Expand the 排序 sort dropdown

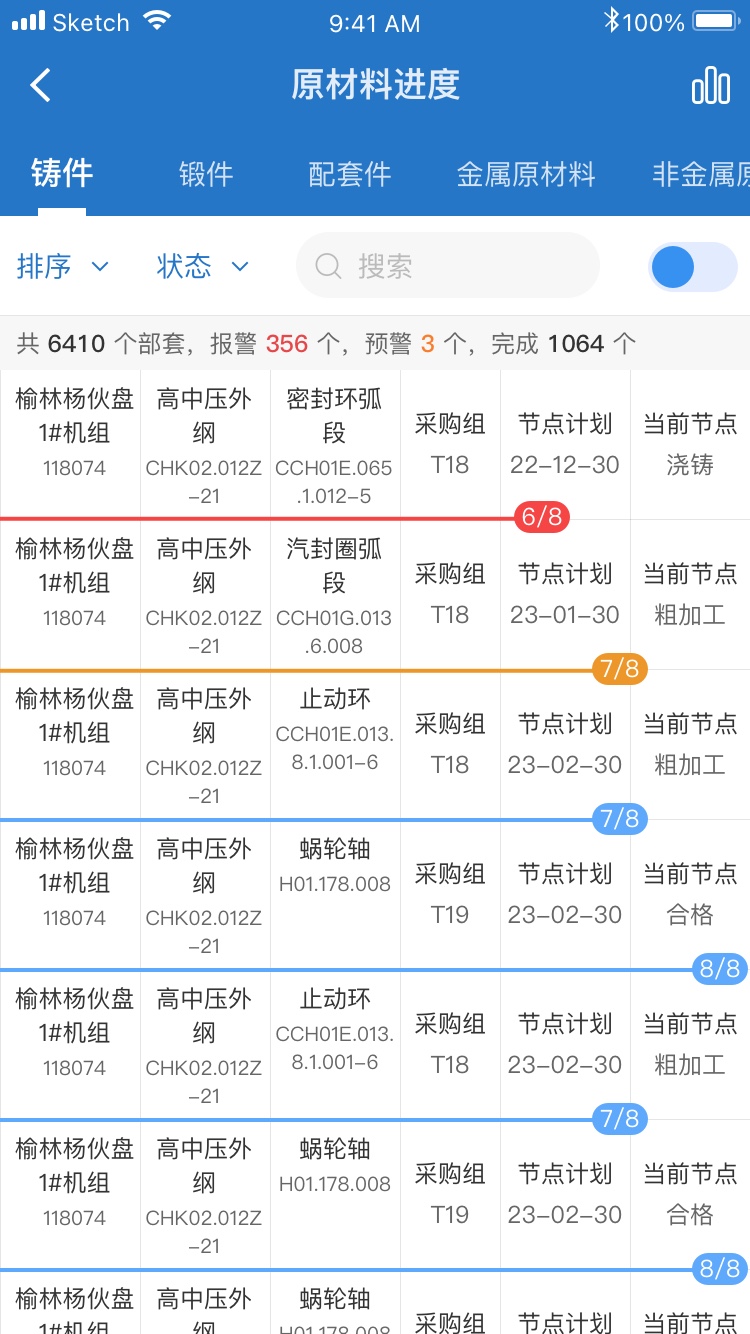click(x=62, y=266)
